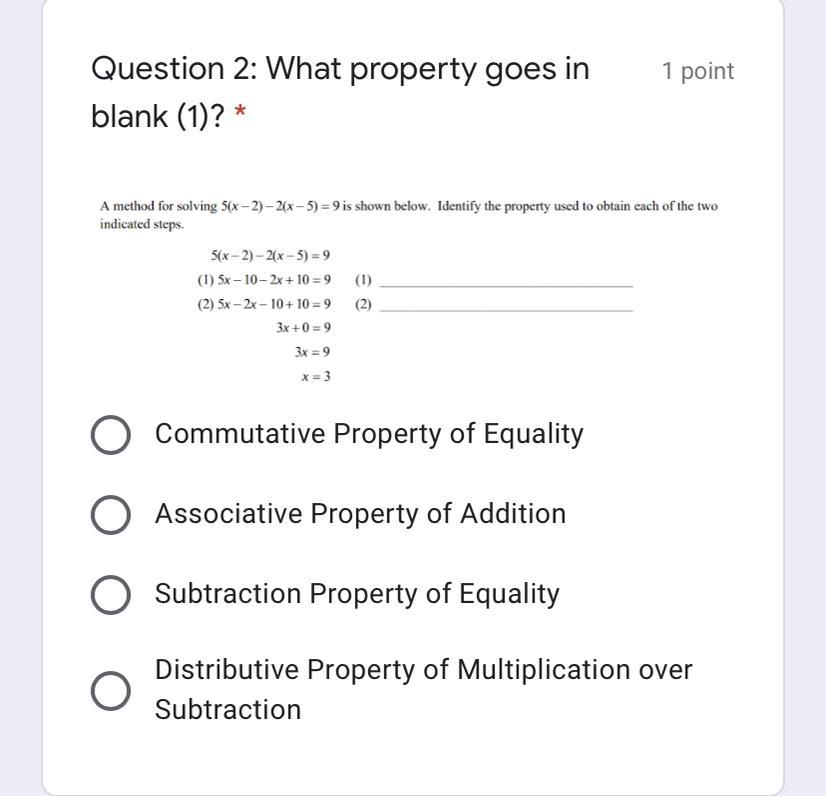The image size is (826, 796).
Task: Select Commutative Property of Equality option
Action: 110,435
